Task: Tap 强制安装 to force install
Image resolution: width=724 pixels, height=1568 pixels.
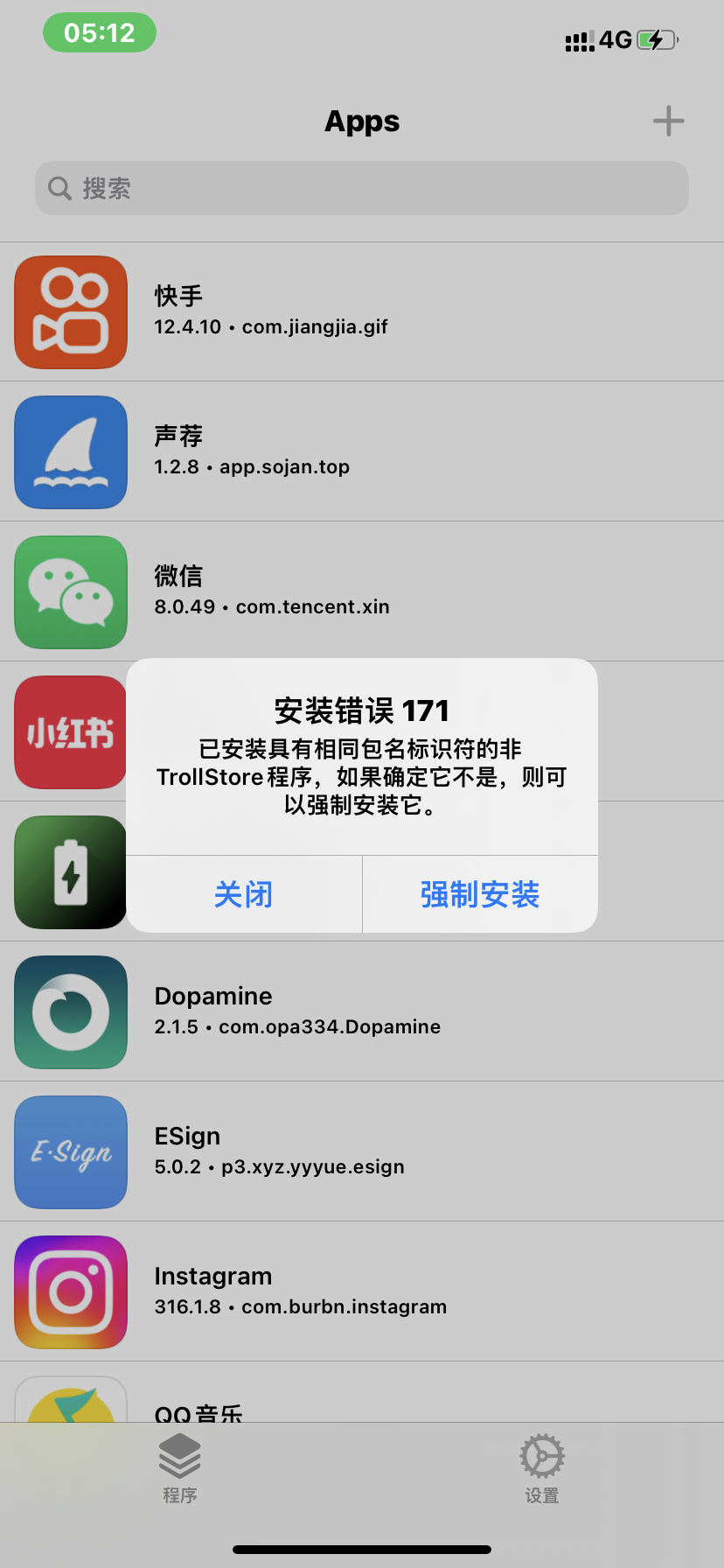Action: coord(478,894)
